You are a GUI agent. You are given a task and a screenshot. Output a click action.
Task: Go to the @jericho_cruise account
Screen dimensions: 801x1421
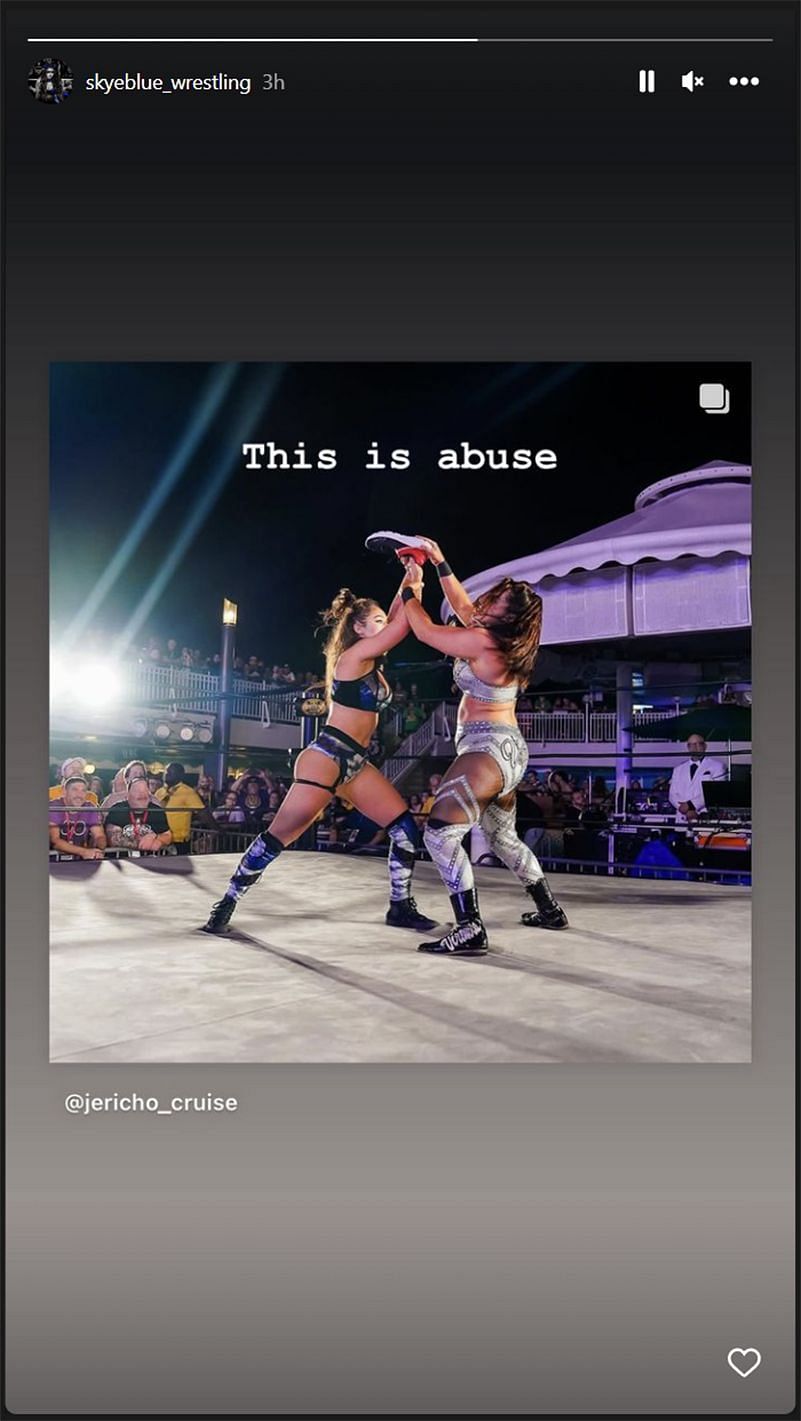pos(151,1103)
